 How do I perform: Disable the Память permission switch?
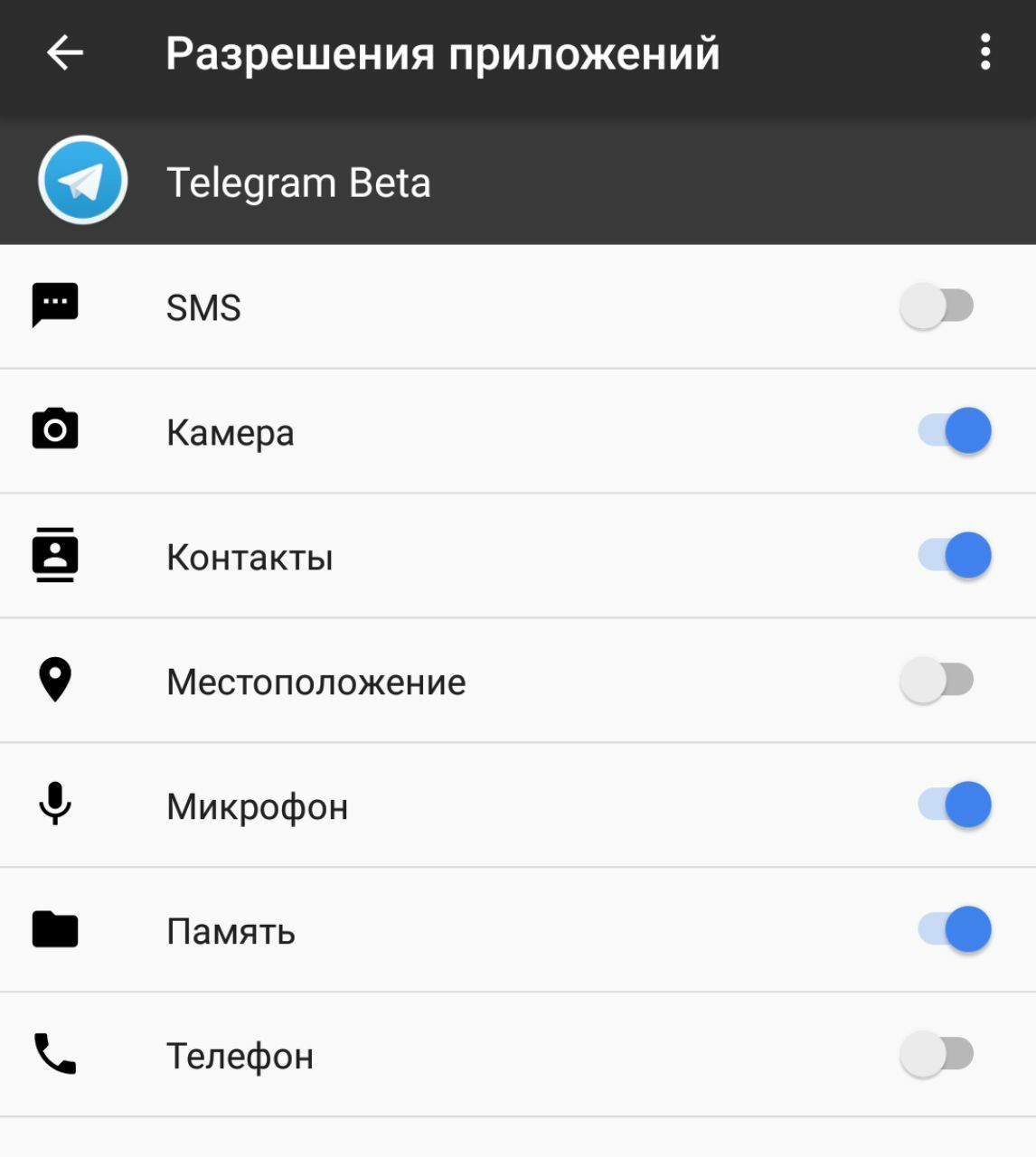click(955, 930)
